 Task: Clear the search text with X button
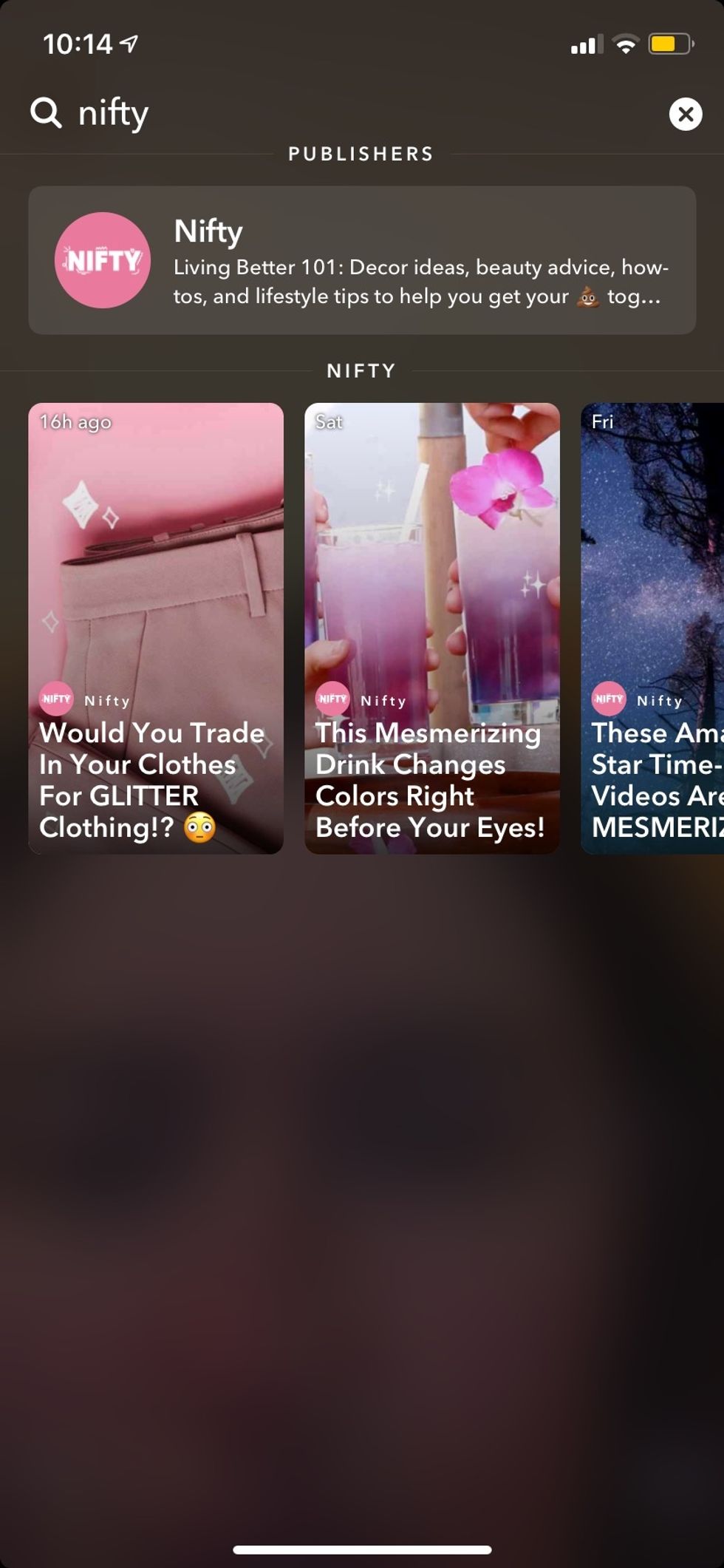click(x=685, y=114)
